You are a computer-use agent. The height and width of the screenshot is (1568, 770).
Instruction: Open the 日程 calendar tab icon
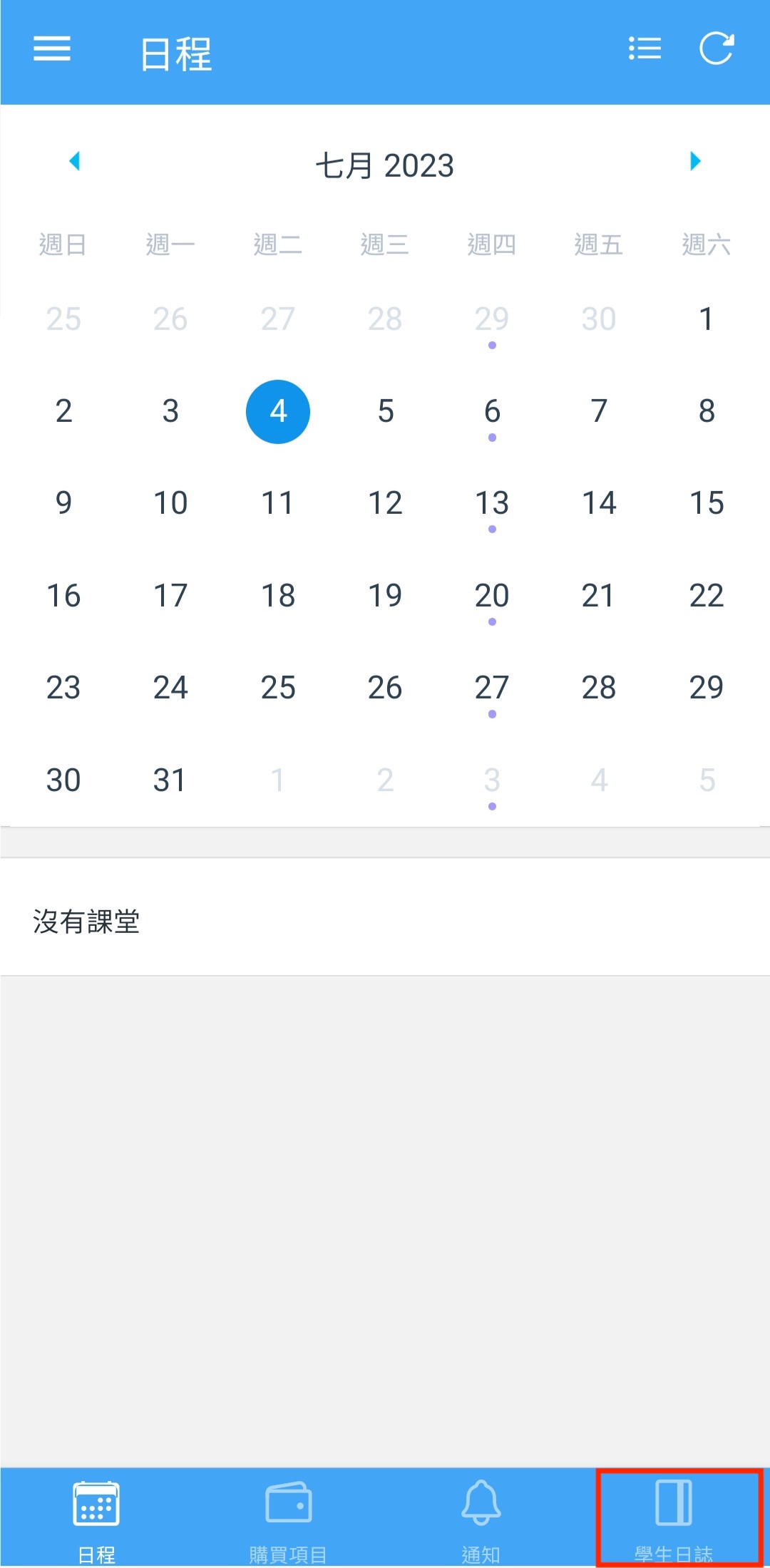[x=96, y=1505]
